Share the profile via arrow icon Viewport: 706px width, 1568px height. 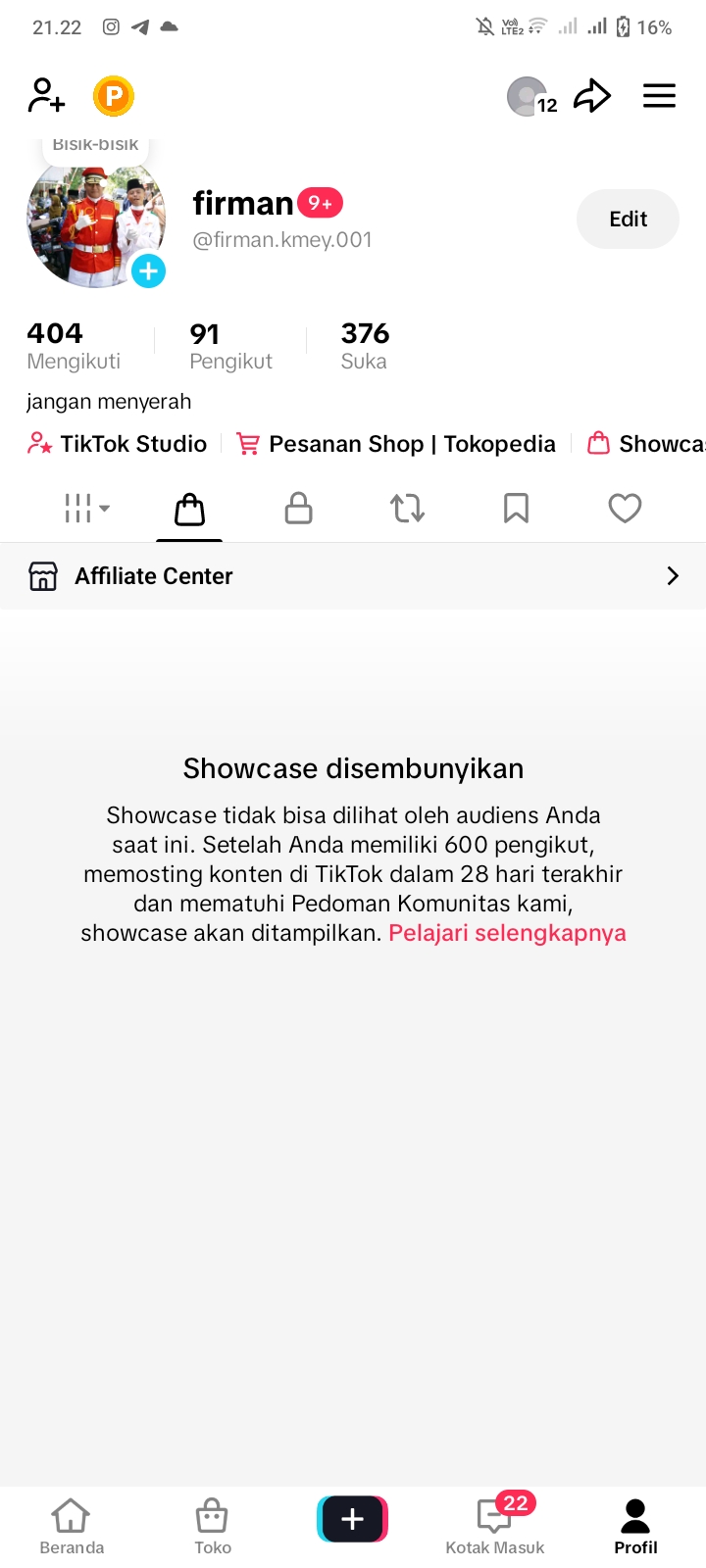(x=592, y=96)
